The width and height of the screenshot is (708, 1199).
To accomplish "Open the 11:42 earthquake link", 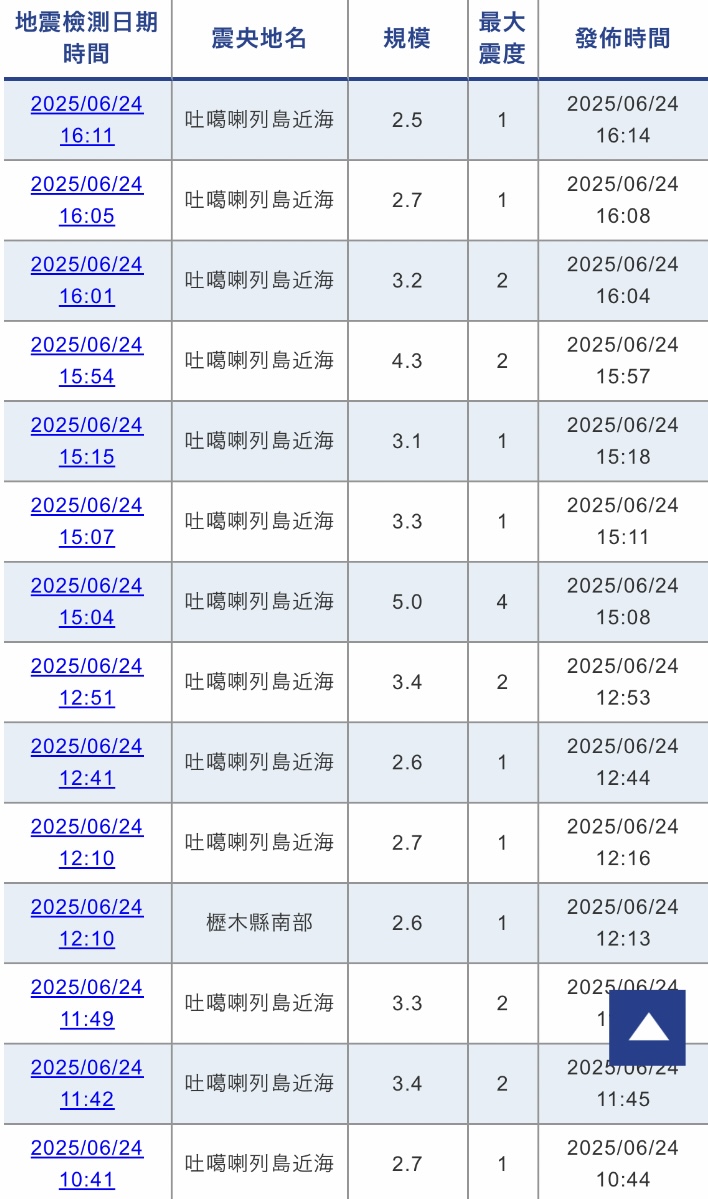I will tap(87, 1084).
